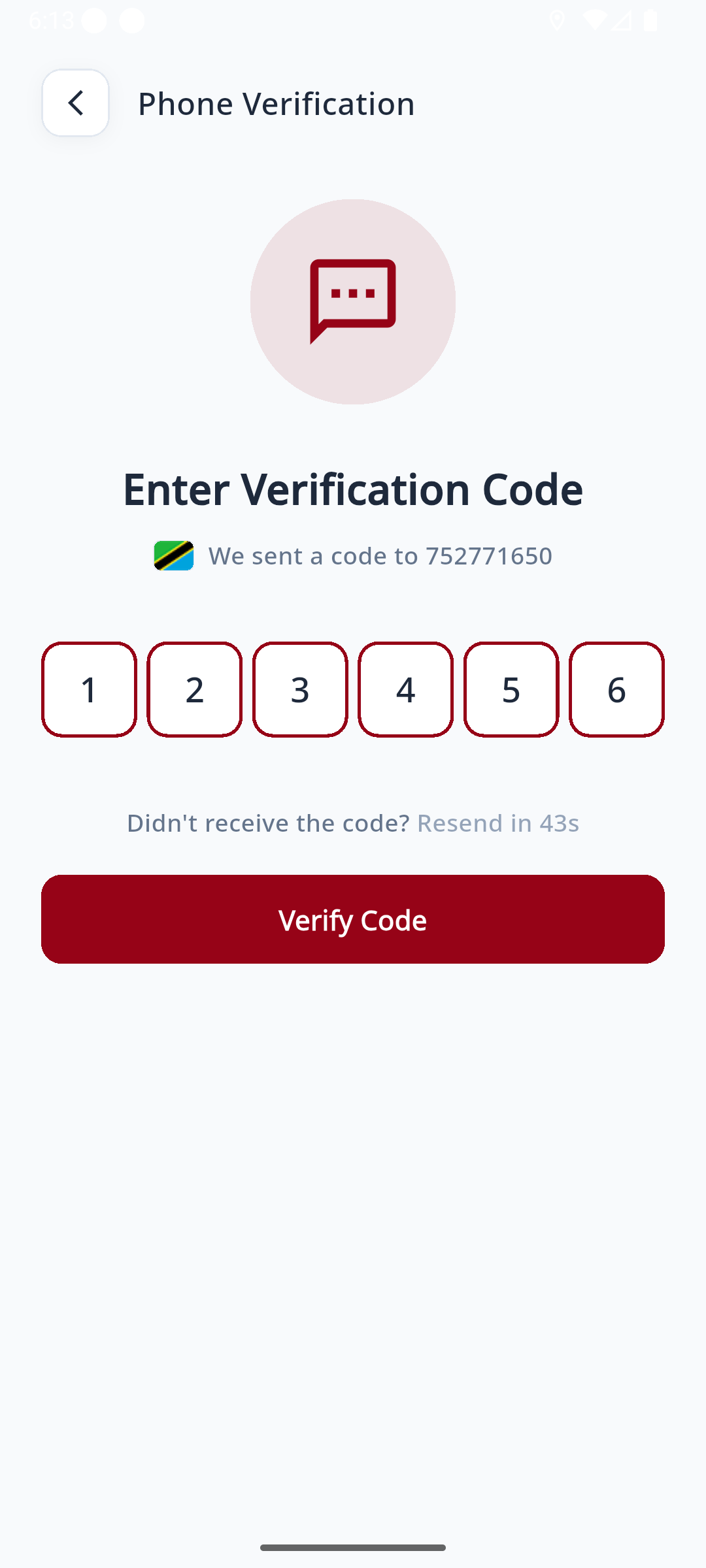Screen dimensions: 706x1568
Task: Click the battery icon in status bar
Action: coord(652,22)
